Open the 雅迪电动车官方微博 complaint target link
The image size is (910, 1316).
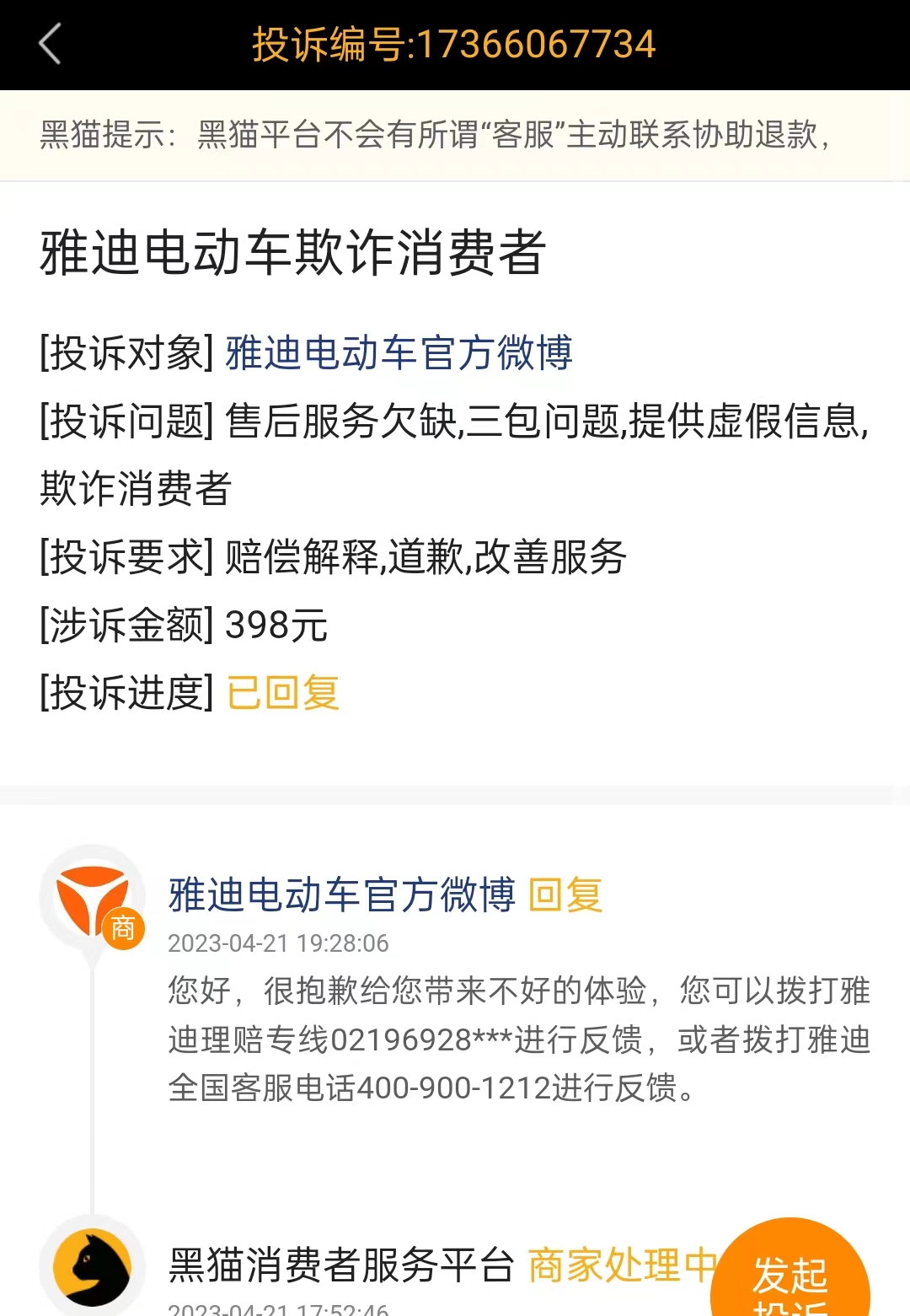399,352
